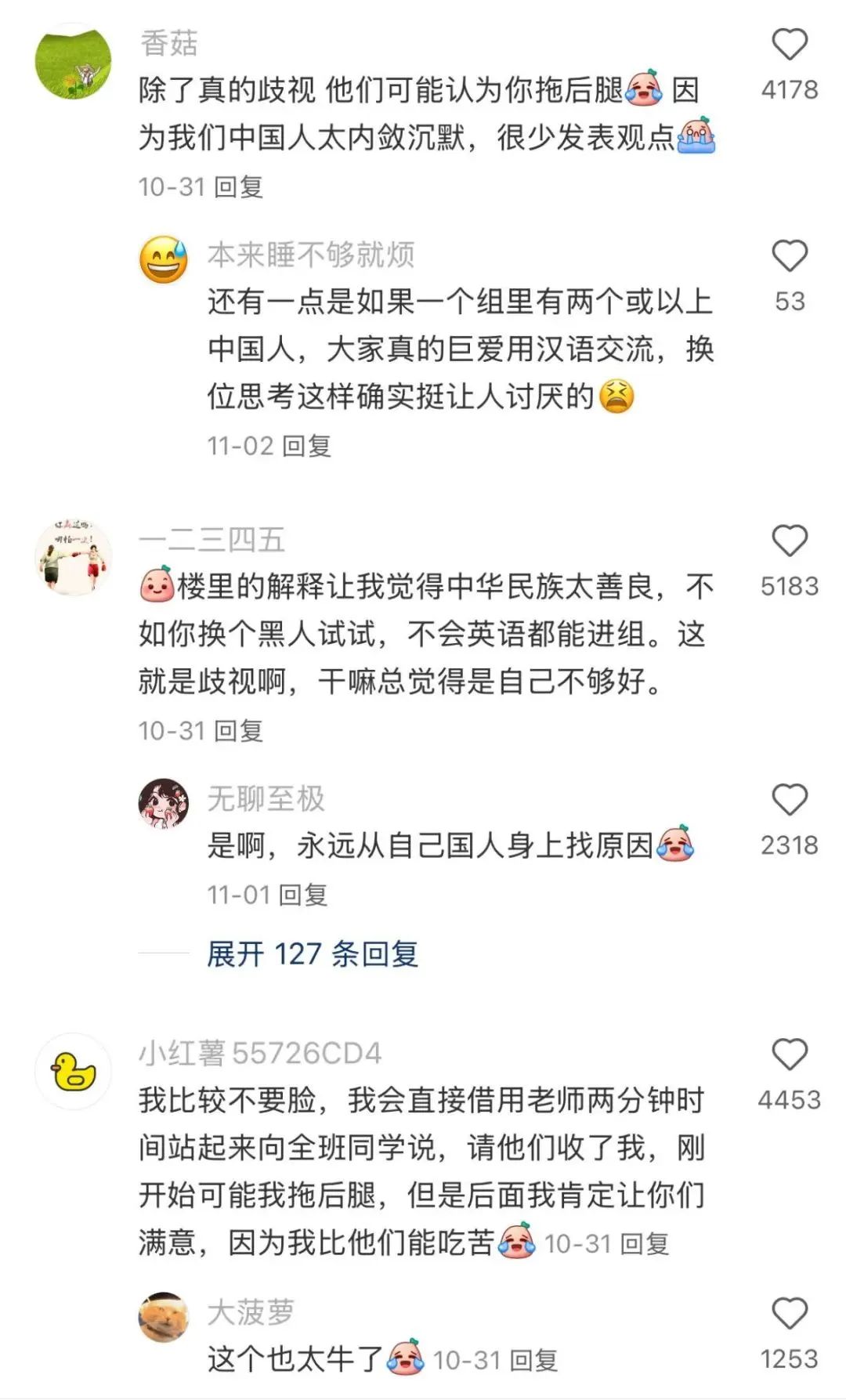Like 本来睡不够就烦's reply
846x1400 pixels.
click(789, 256)
